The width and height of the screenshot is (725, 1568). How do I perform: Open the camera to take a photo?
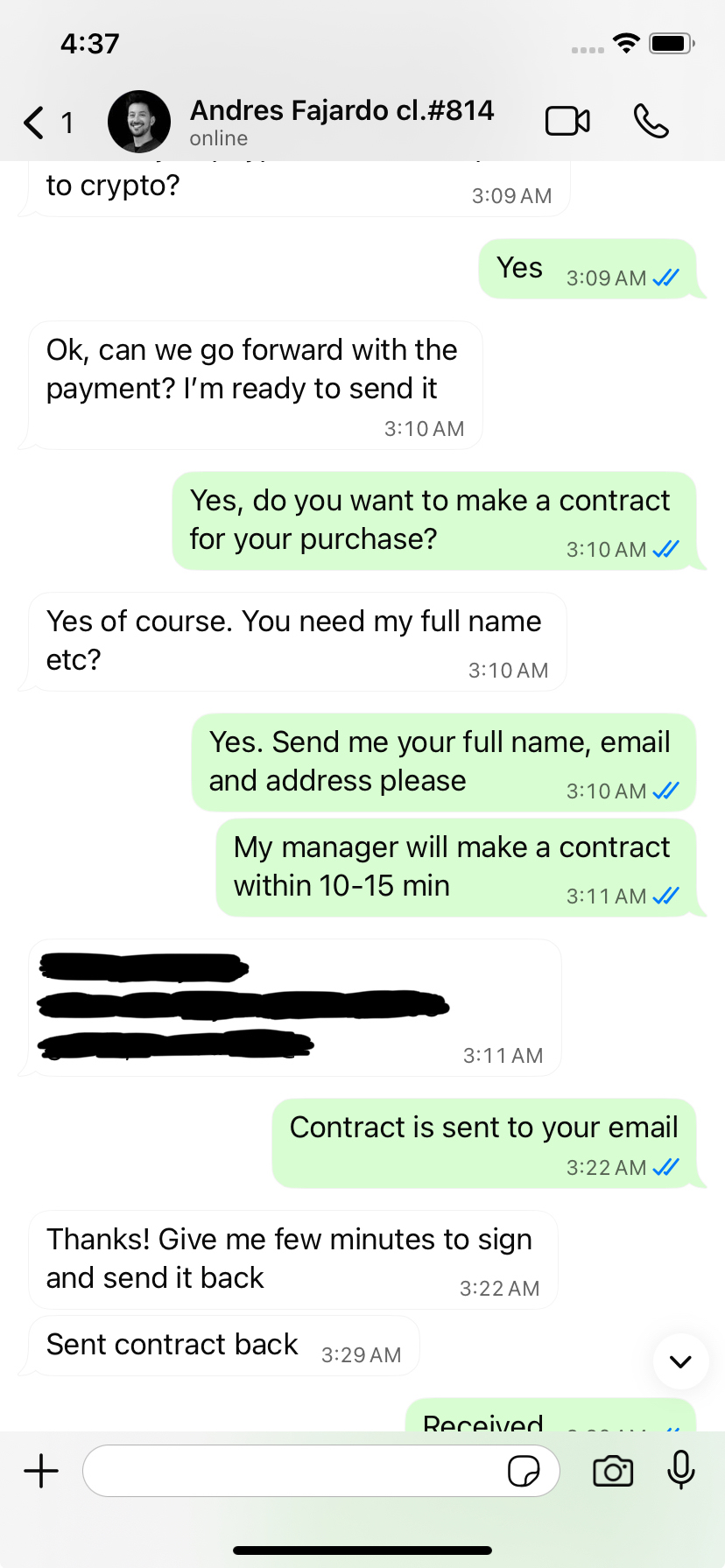point(613,1471)
